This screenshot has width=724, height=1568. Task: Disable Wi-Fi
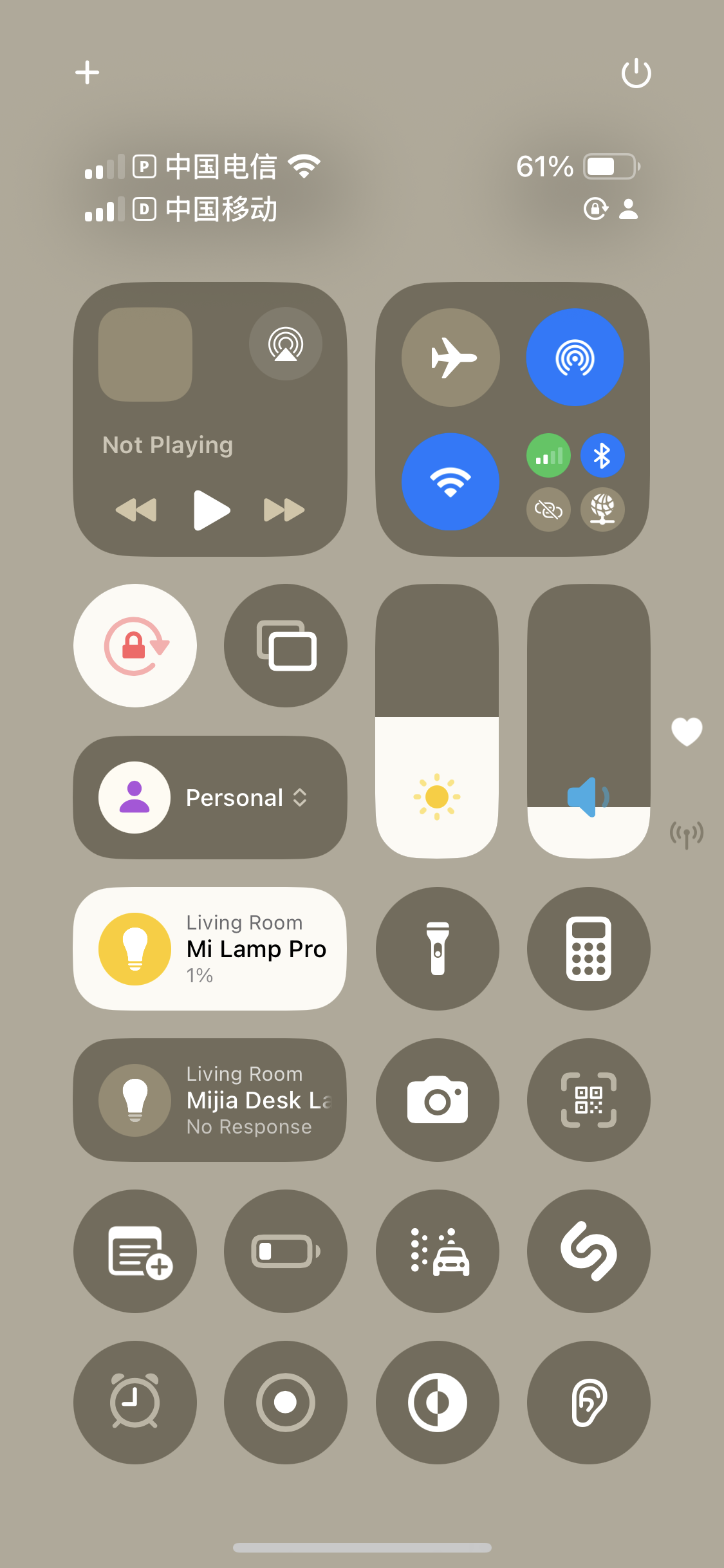450,481
